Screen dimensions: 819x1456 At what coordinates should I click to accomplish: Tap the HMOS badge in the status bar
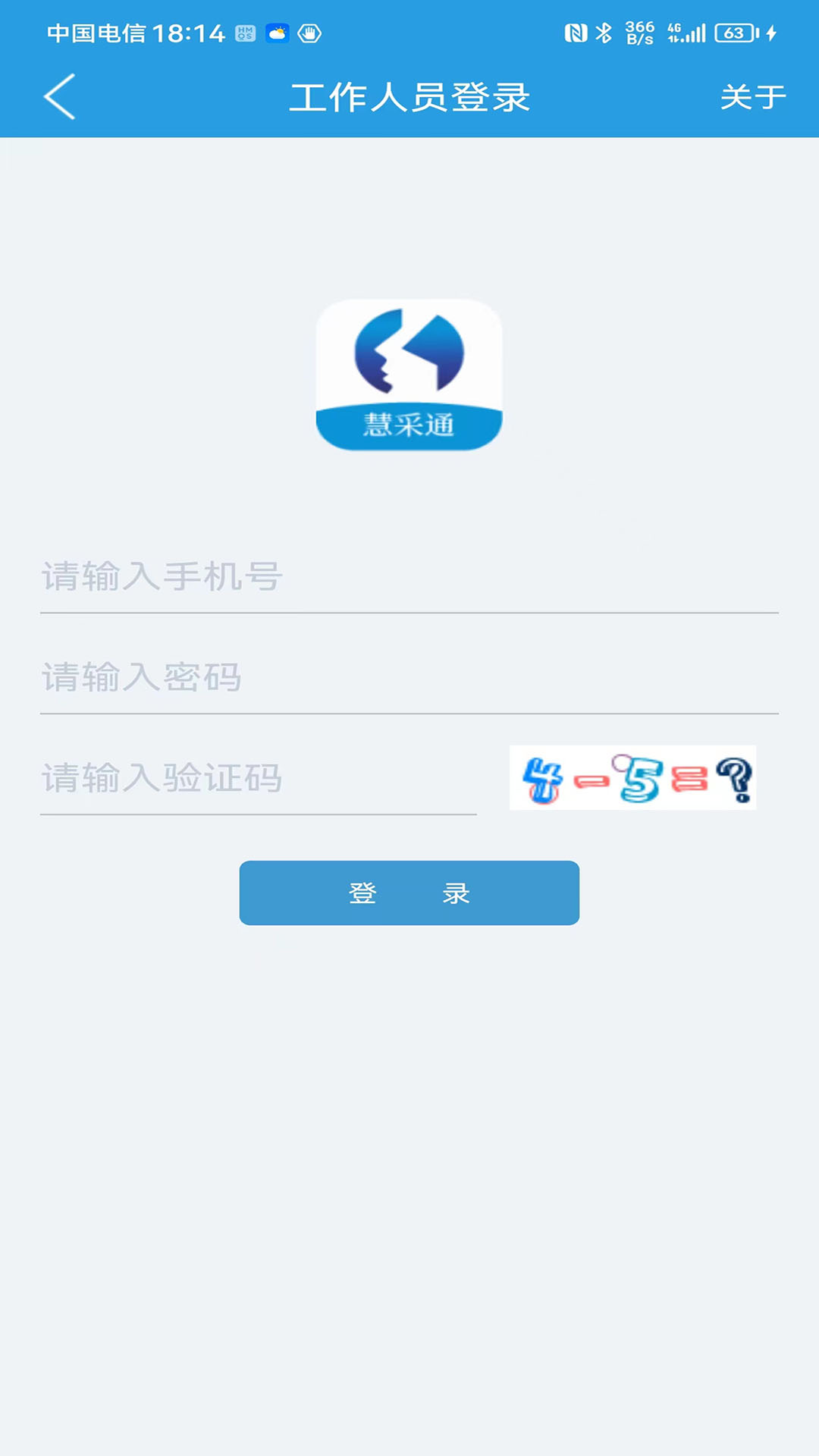[x=244, y=30]
